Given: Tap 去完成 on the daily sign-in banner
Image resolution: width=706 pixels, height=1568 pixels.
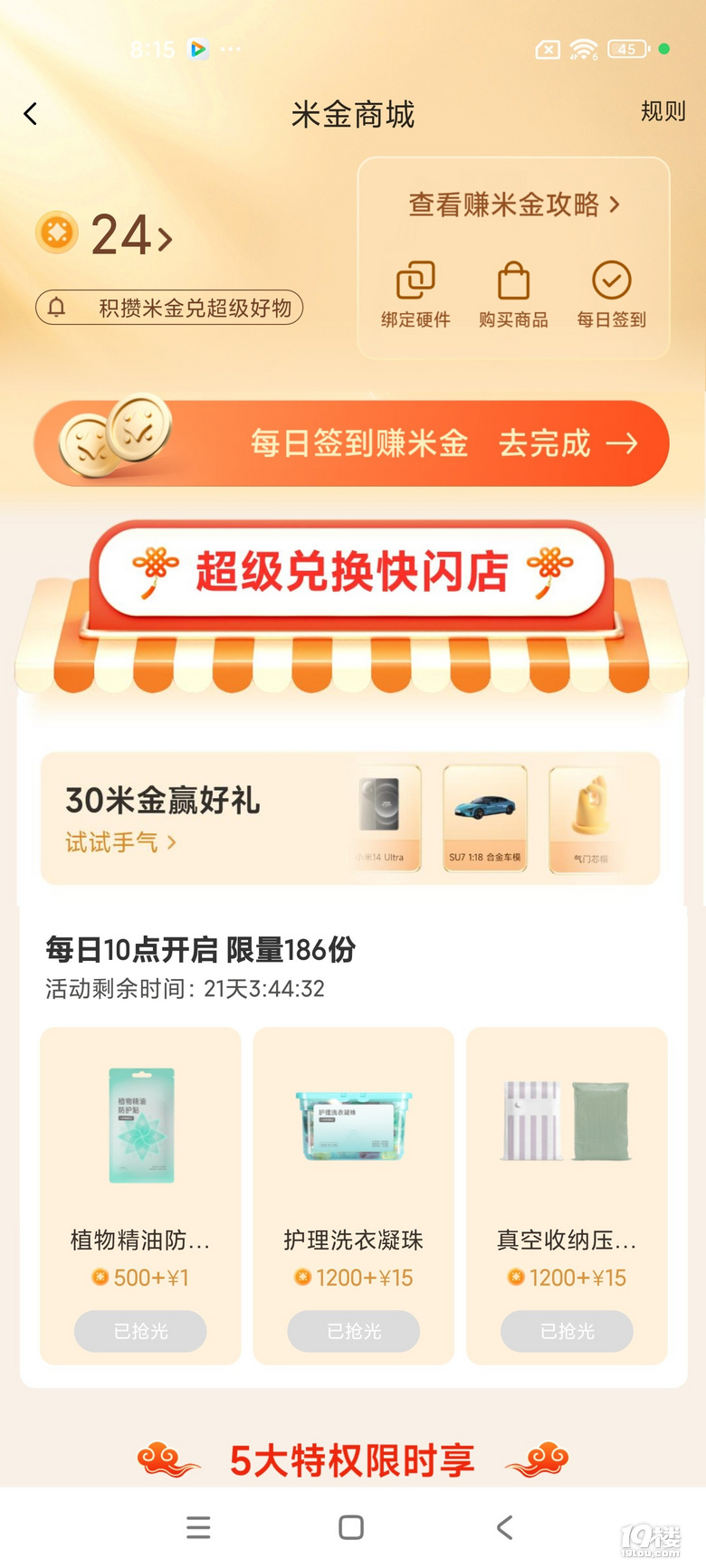Looking at the screenshot, I should click(x=568, y=443).
